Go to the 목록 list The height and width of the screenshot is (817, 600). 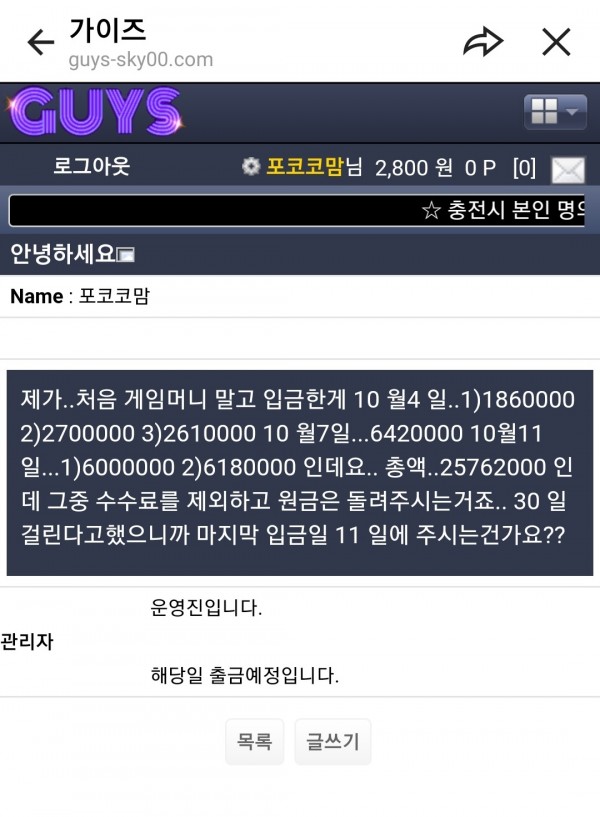pyautogui.click(x=254, y=742)
